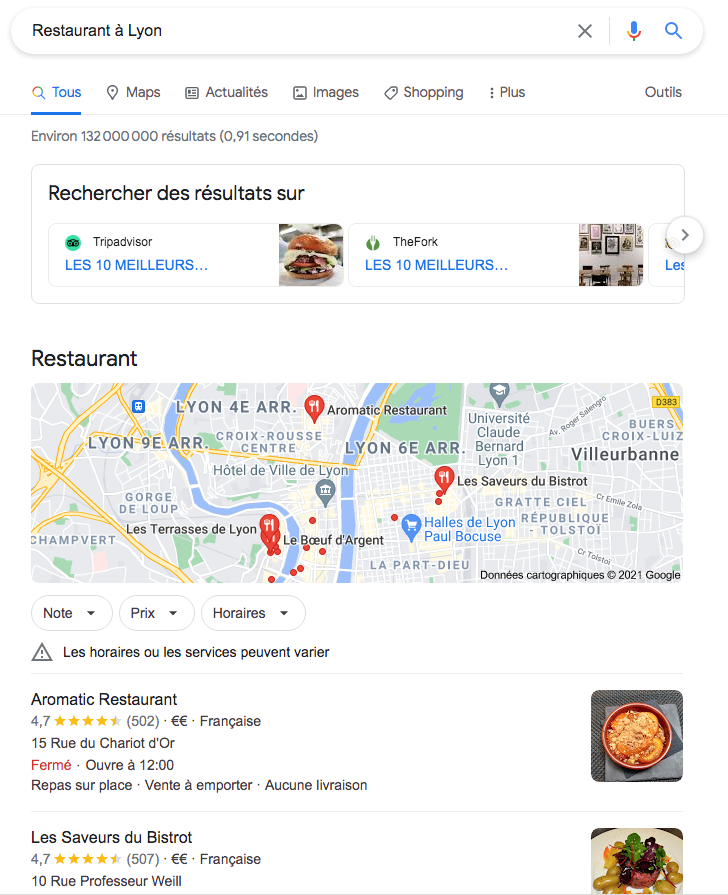Switch to the Images tab

tap(326, 92)
